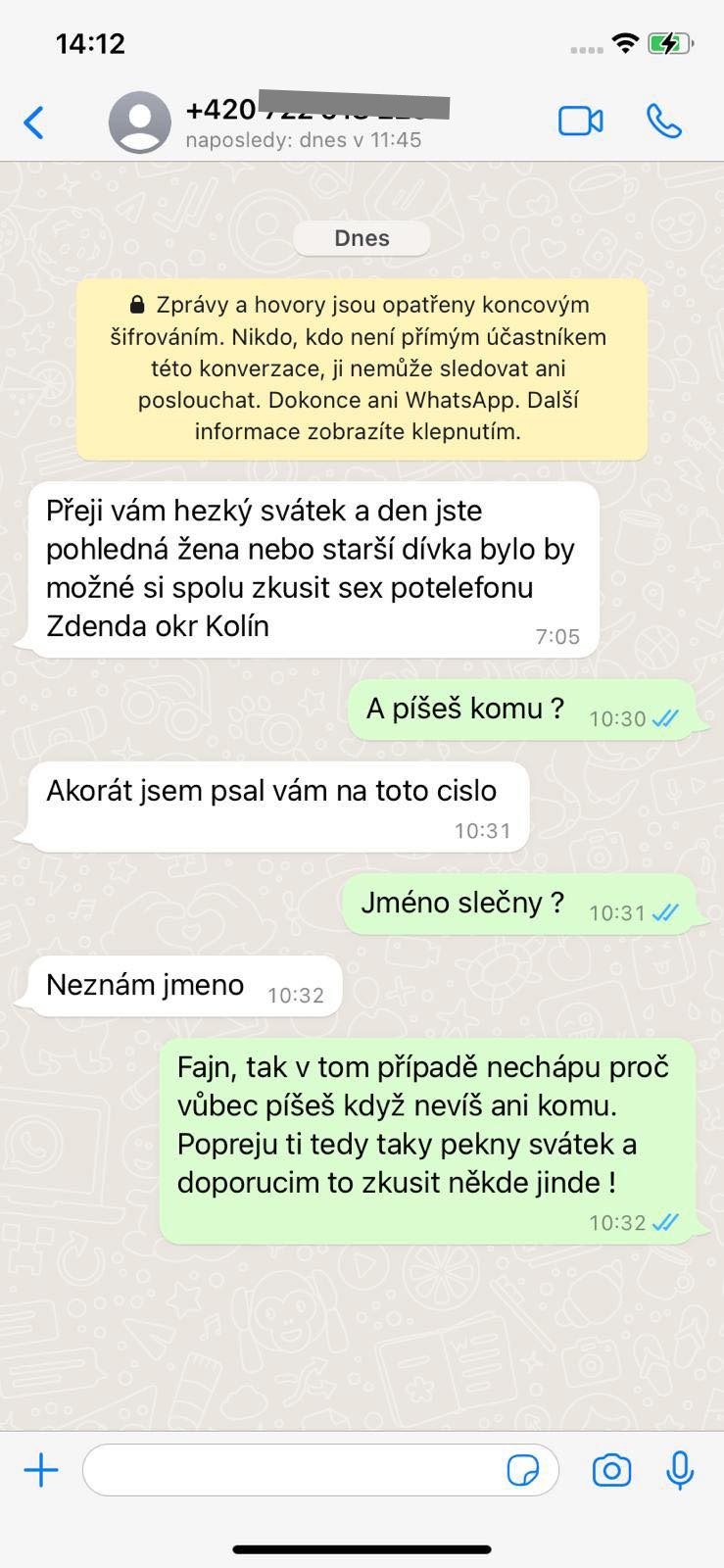Open the sticker picker

pyautogui.click(x=523, y=1470)
